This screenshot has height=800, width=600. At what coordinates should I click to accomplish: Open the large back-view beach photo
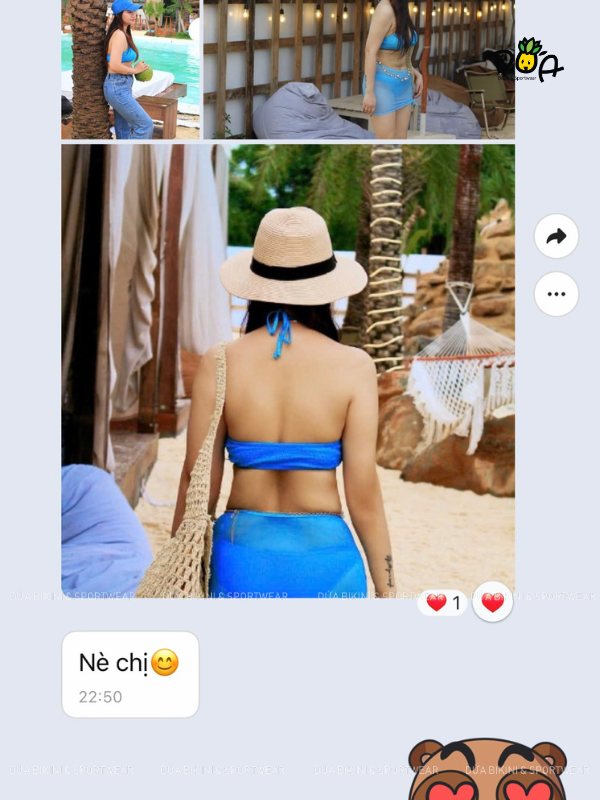pos(288,370)
